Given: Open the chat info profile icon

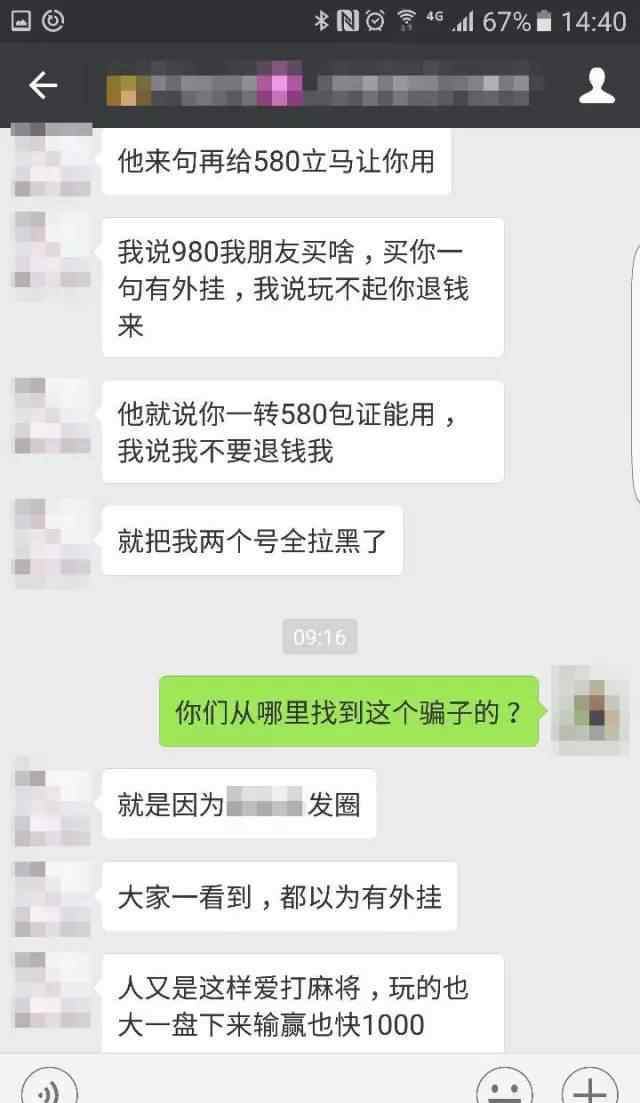Looking at the screenshot, I should pyautogui.click(x=596, y=86).
